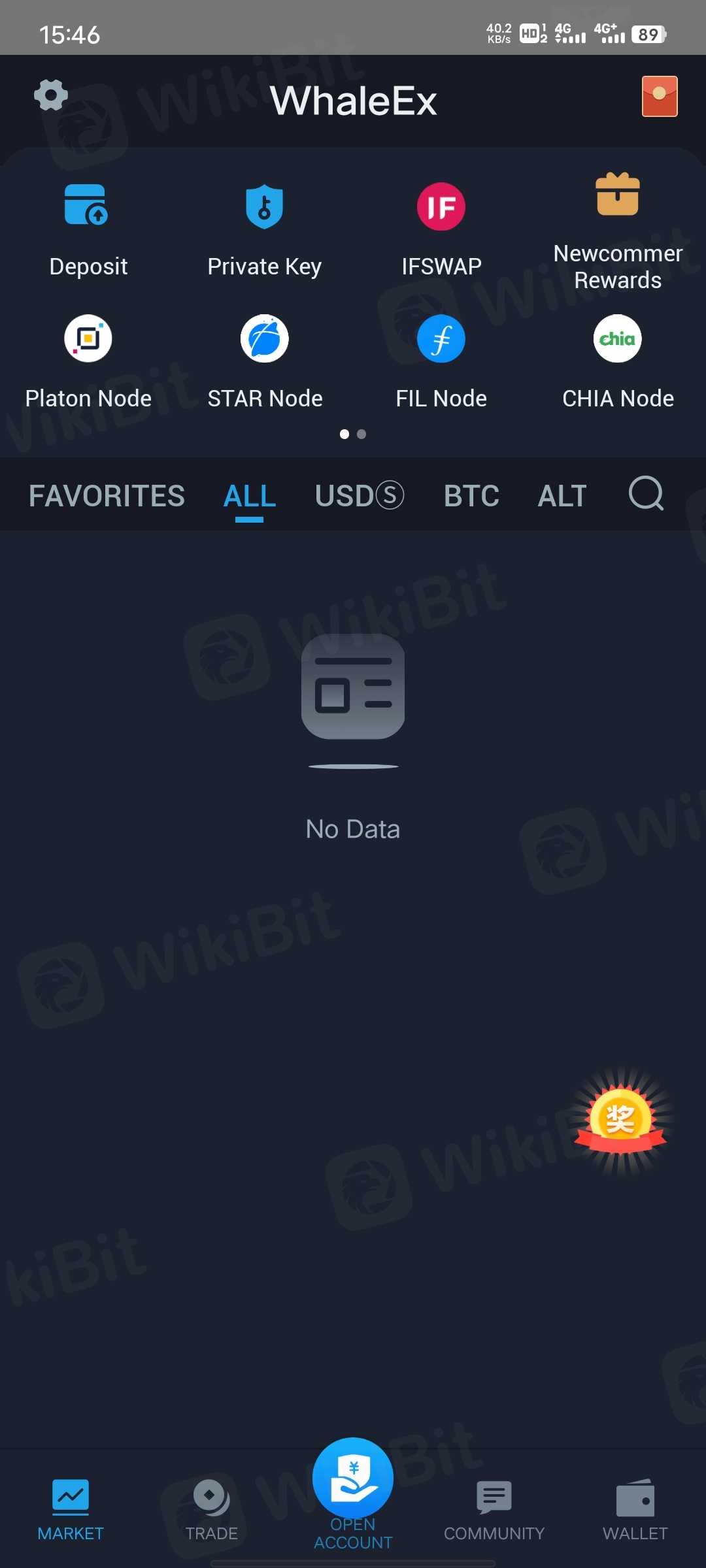The width and height of the screenshot is (706, 1568).
Task: Select the ALL market tab
Action: coord(250,496)
